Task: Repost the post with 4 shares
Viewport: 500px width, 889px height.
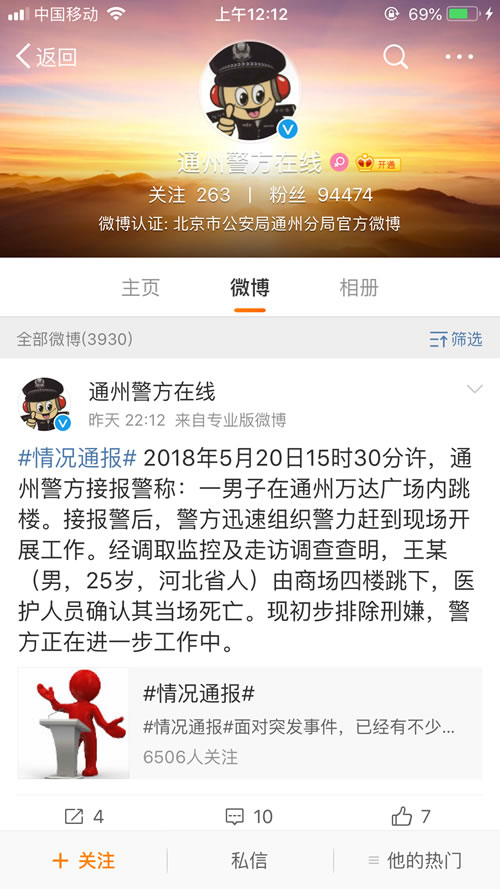Action: 84,816
